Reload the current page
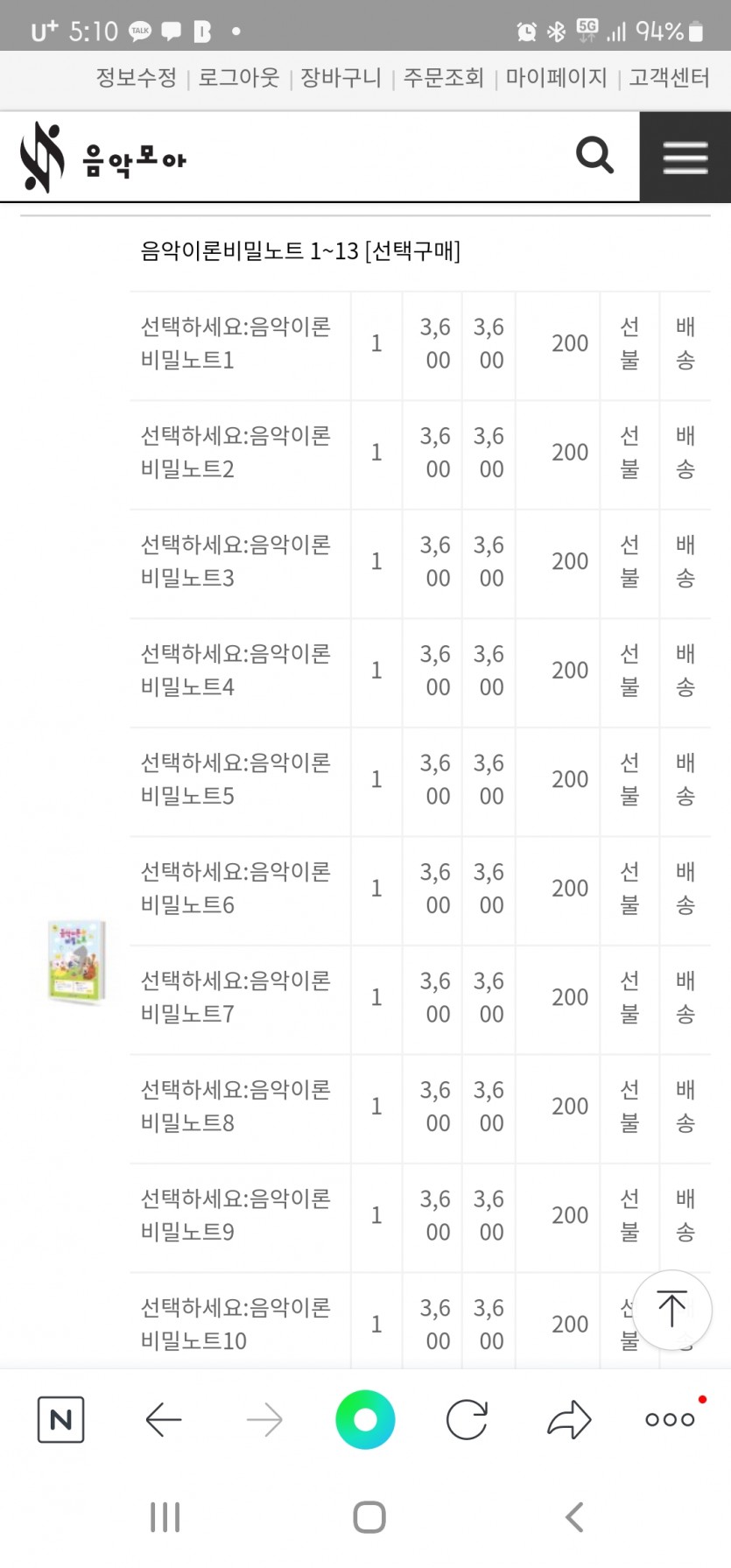The image size is (731, 1568). [467, 1419]
